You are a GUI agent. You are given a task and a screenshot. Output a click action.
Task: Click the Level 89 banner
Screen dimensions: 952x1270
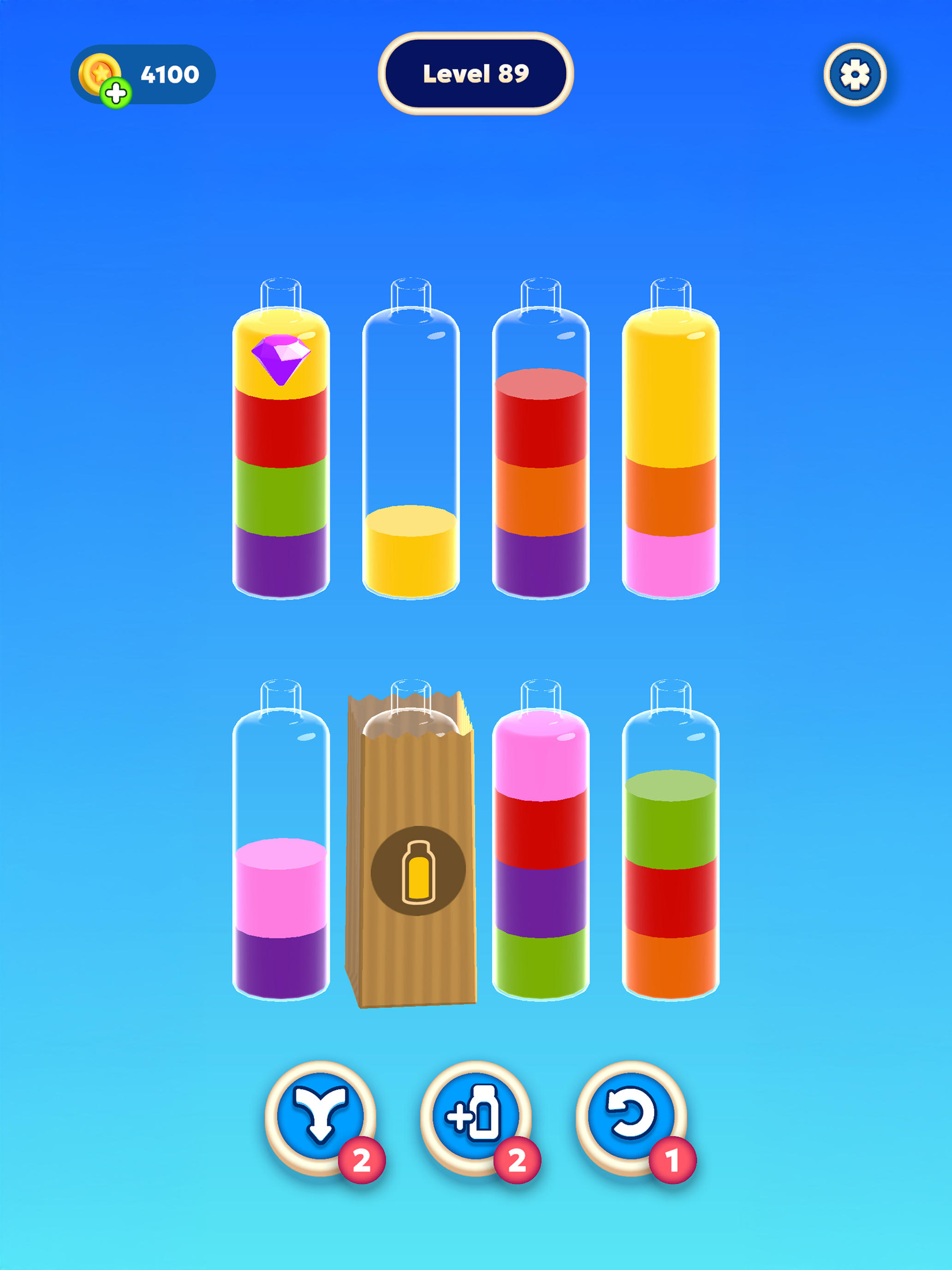point(475,73)
